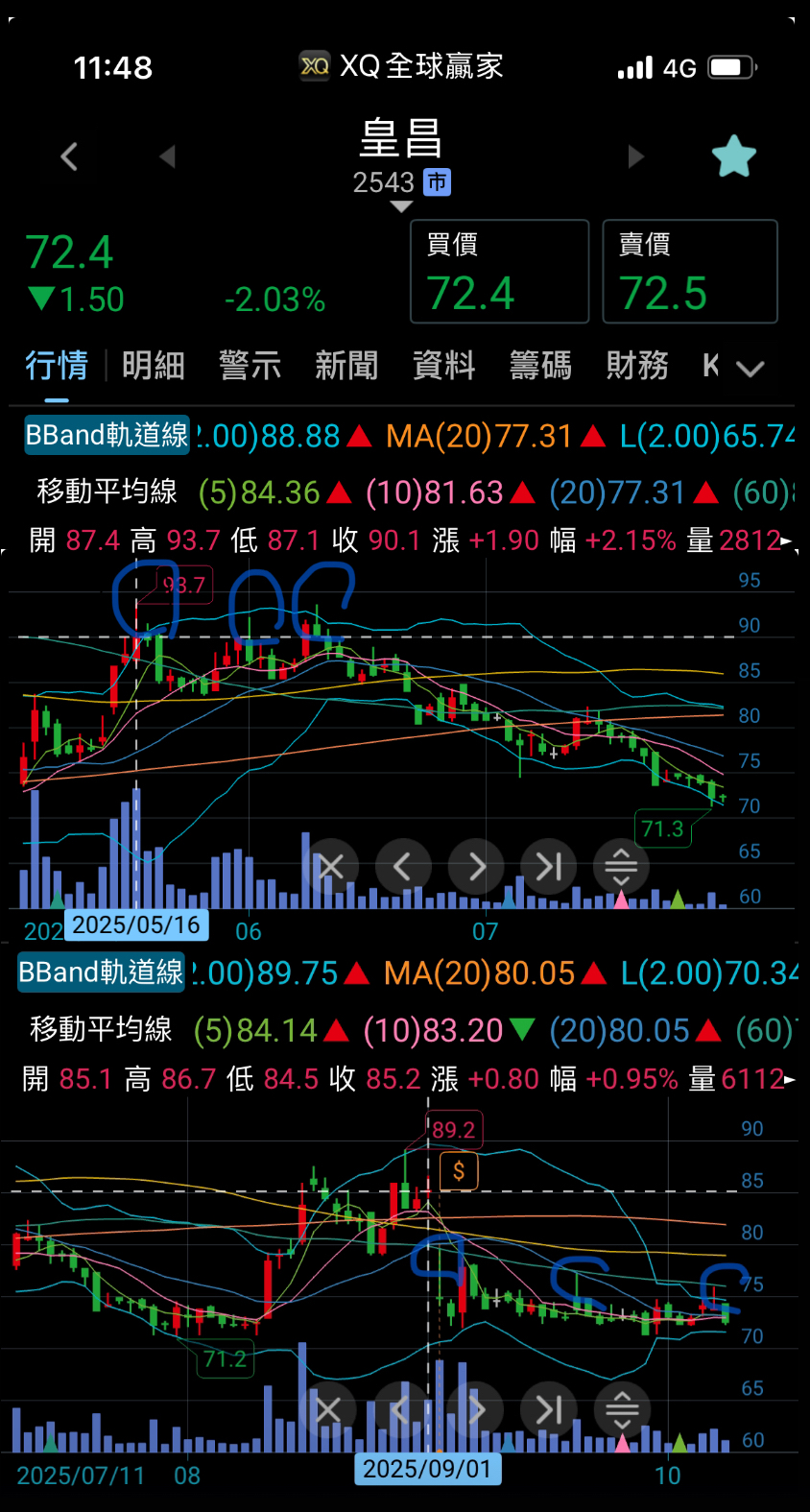Tap the orange $ marker on the 2025/09/01 chart
Screen dimensions: 810x1512
(459, 1171)
